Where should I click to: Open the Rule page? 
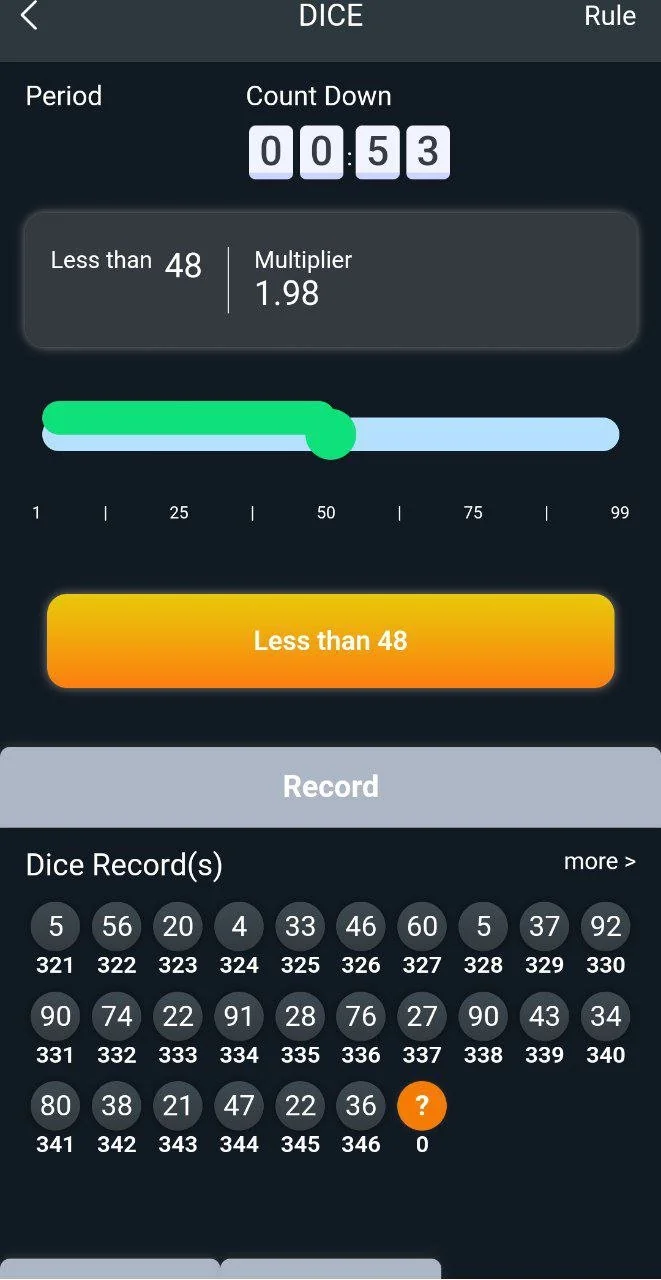pos(609,16)
